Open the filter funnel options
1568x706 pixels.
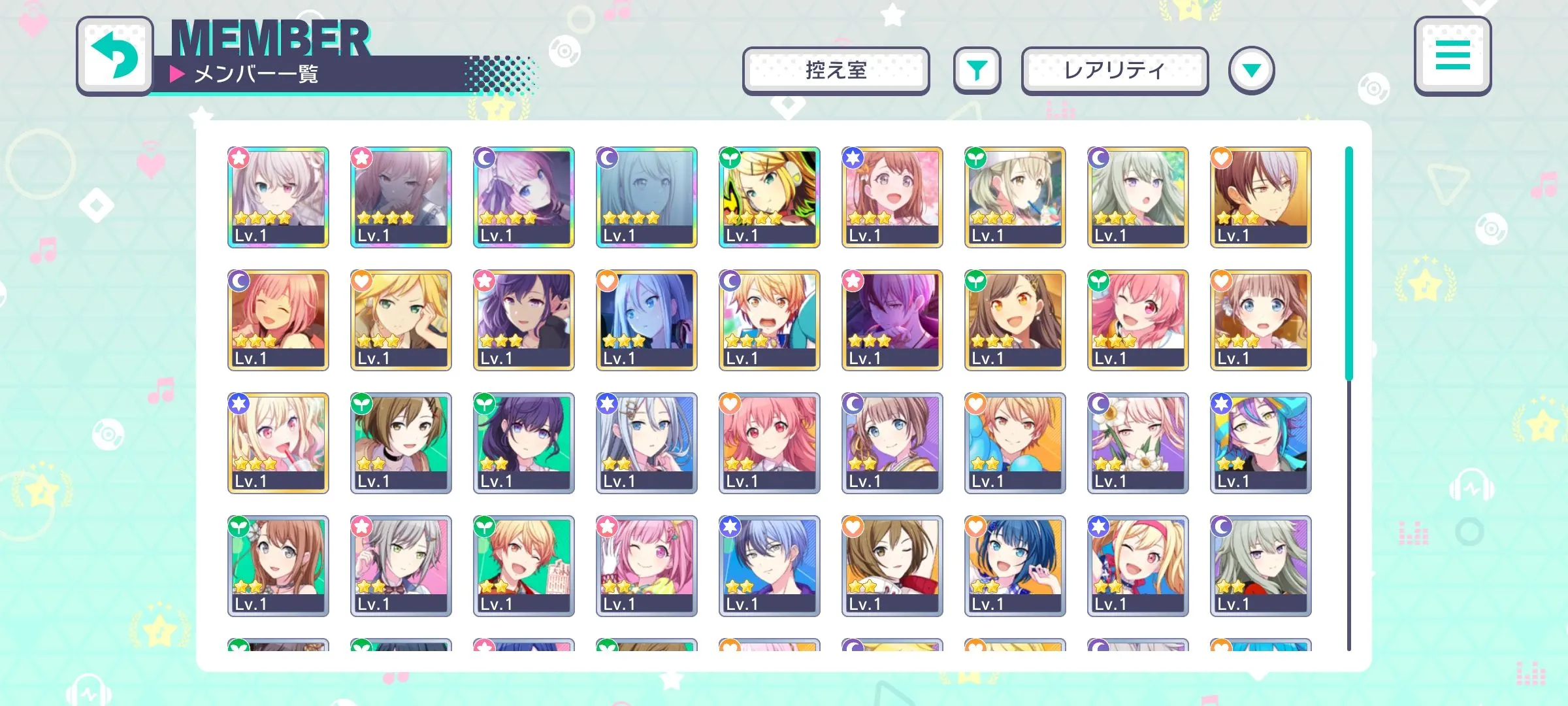pyautogui.click(x=977, y=71)
